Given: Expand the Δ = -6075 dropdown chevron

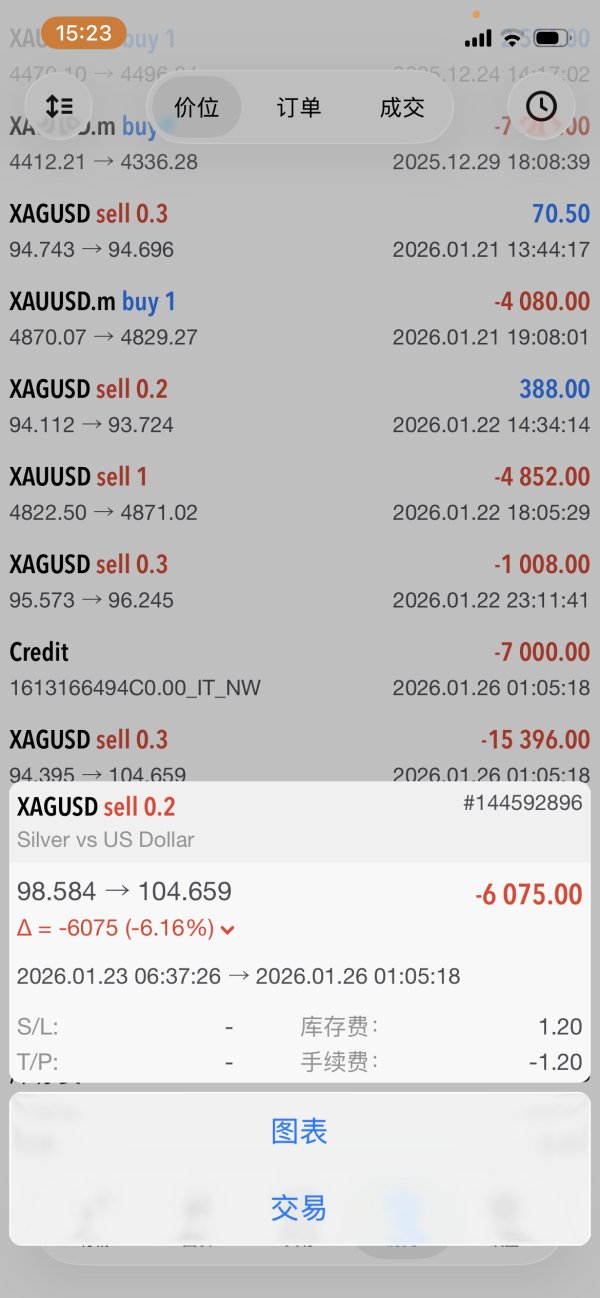Looking at the screenshot, I should [x=228, y=930].
